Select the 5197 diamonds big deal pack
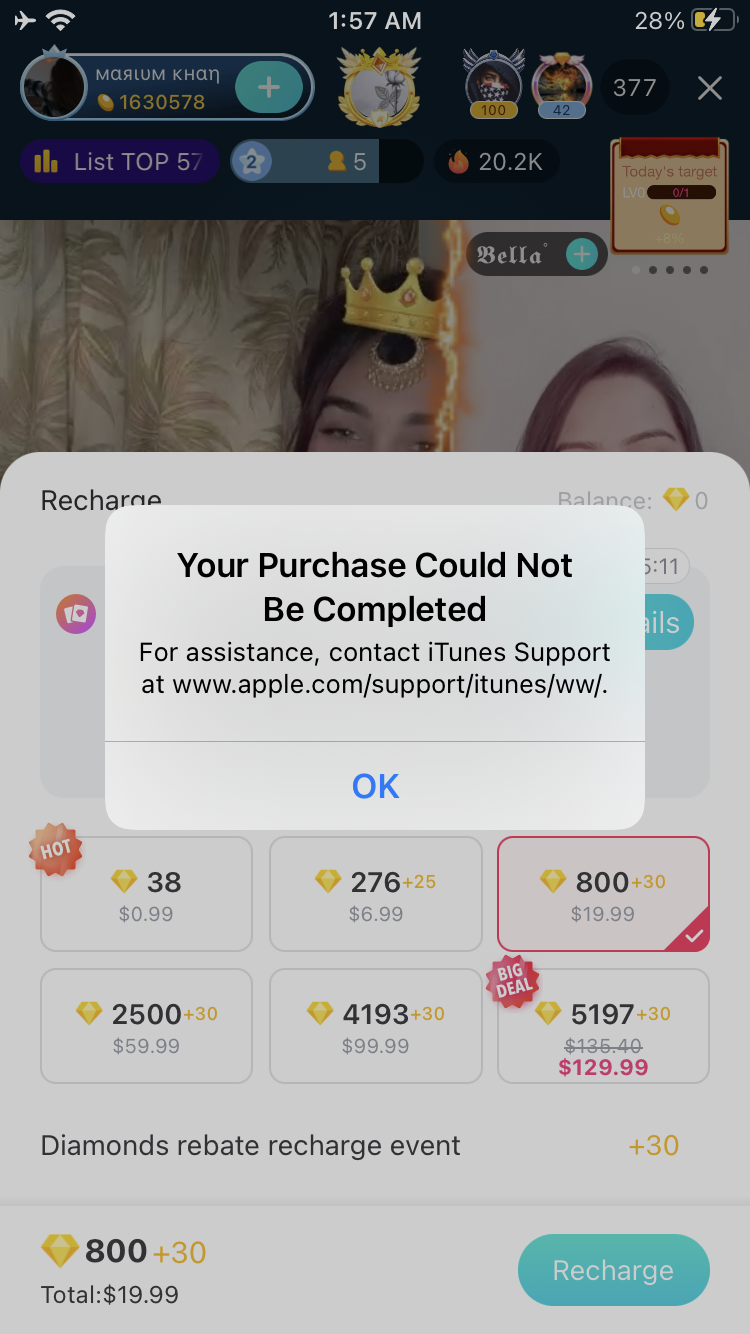 tap(603, 1026)
